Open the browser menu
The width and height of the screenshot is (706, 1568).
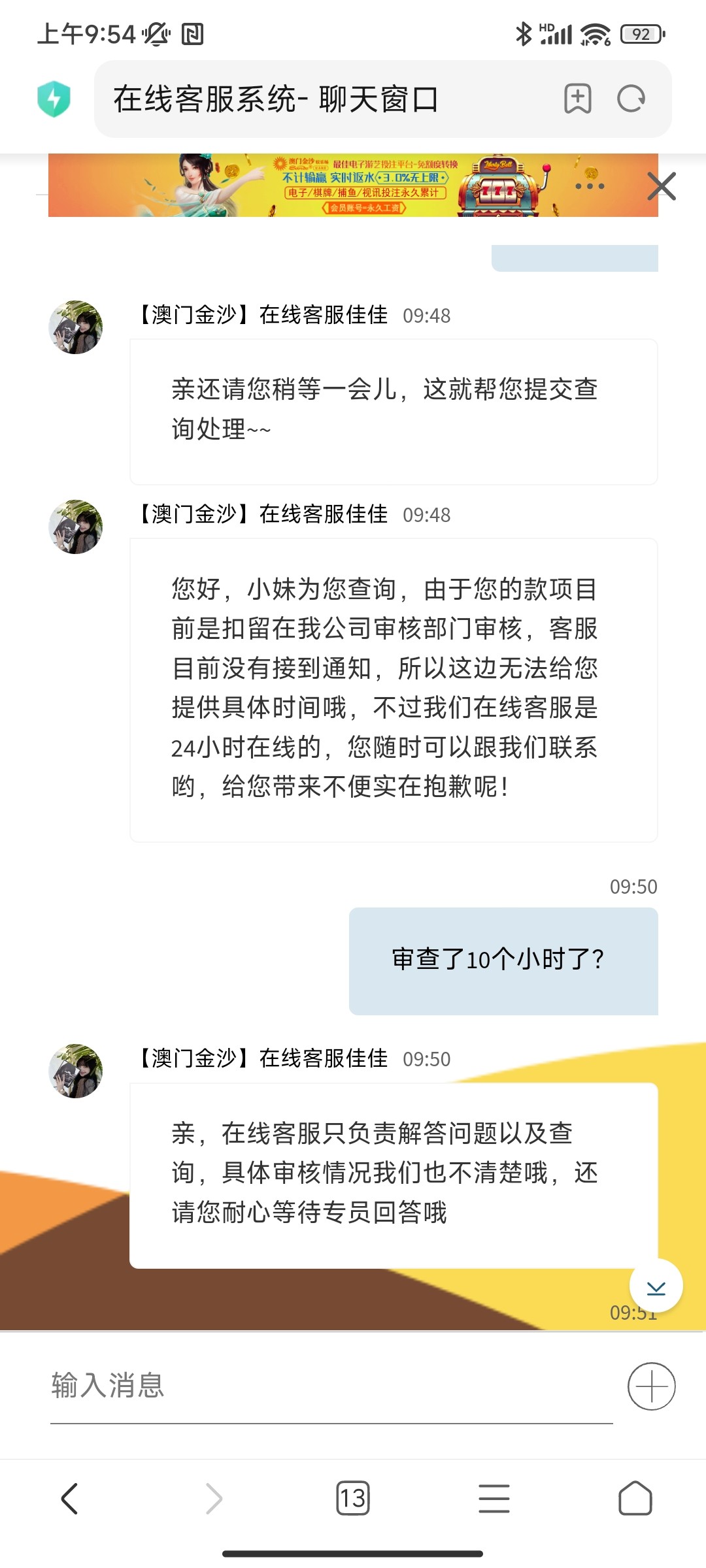(494, 1498)
